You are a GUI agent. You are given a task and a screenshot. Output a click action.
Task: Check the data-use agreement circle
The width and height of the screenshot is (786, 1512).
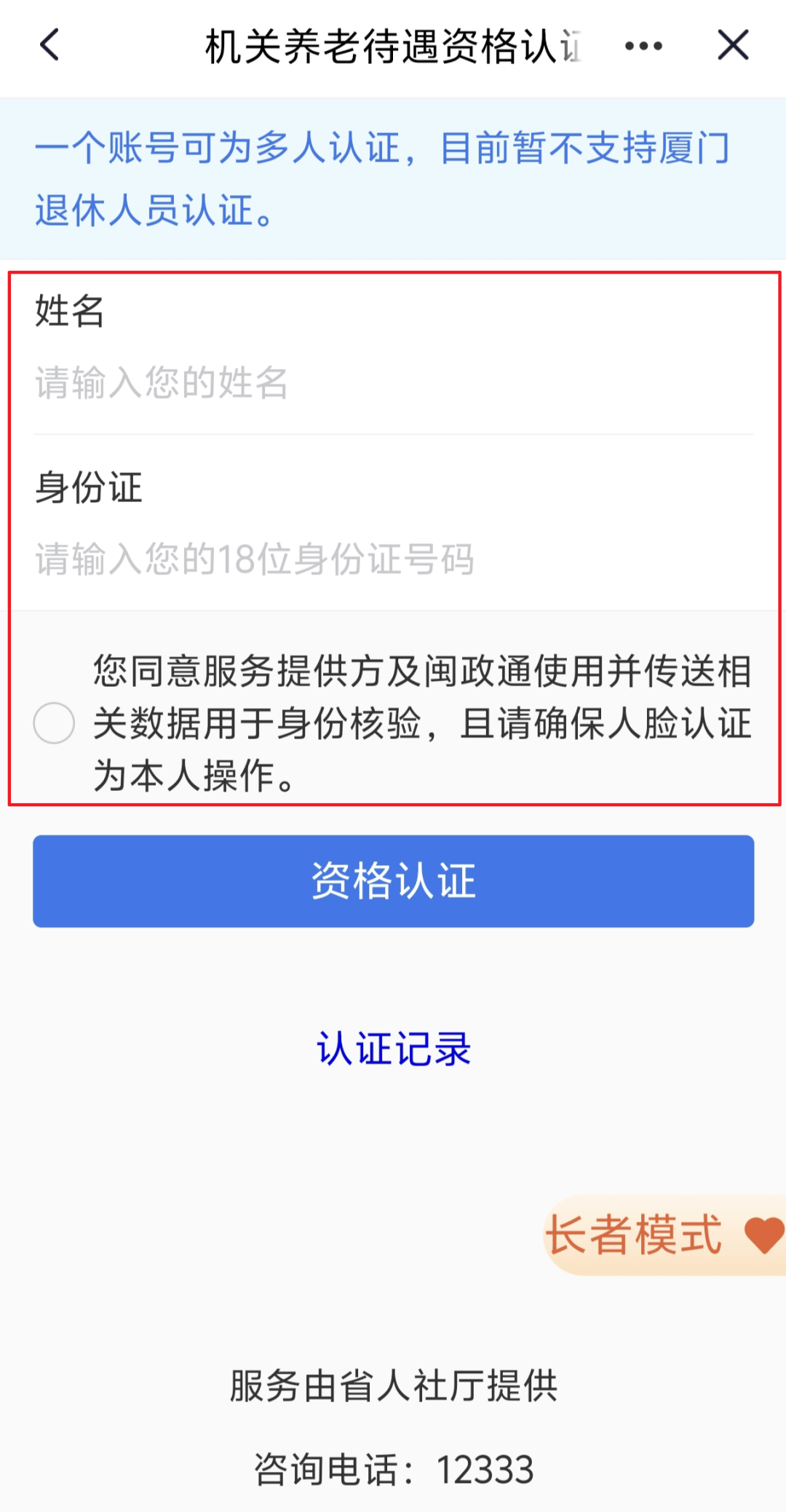pos(54,723)
